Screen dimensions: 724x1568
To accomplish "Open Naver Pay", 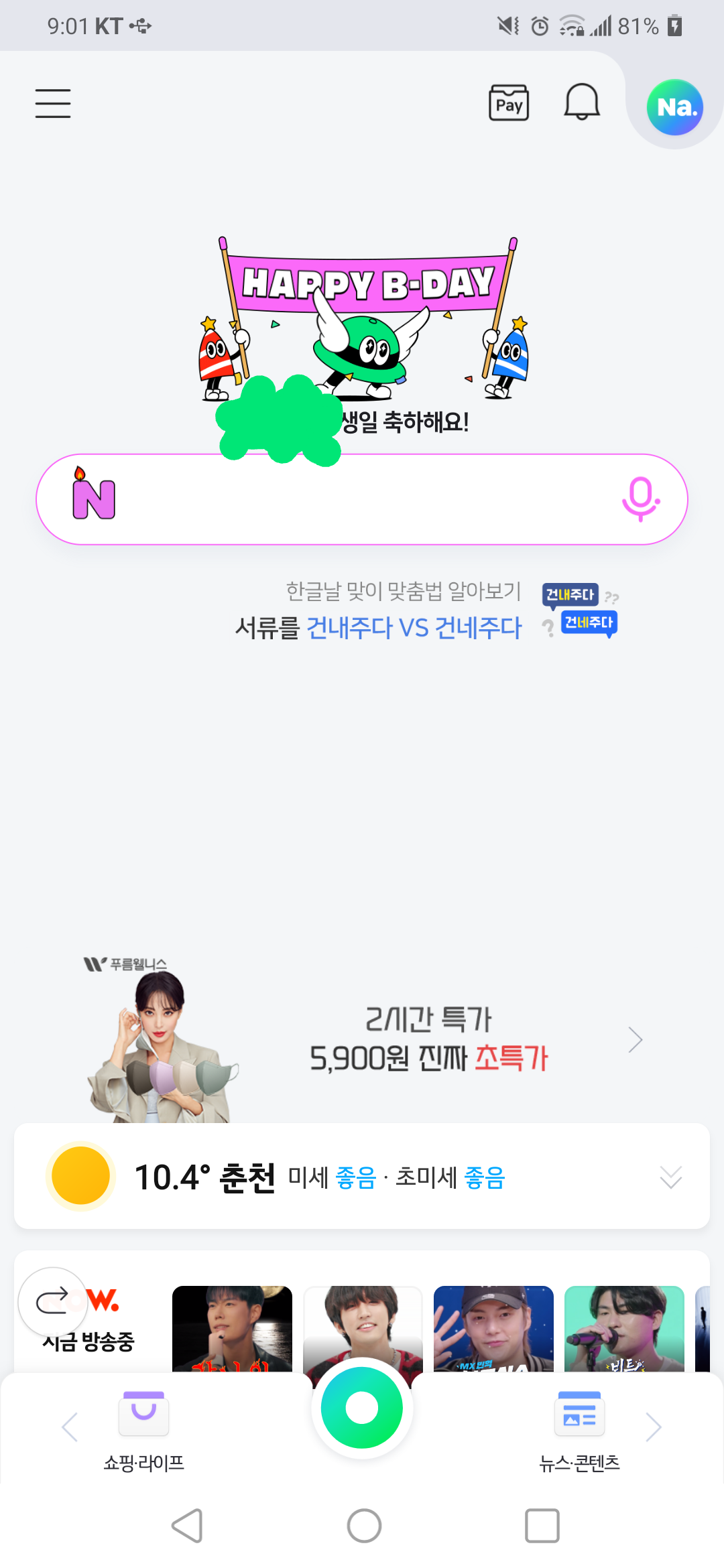I will pos(509,103).
